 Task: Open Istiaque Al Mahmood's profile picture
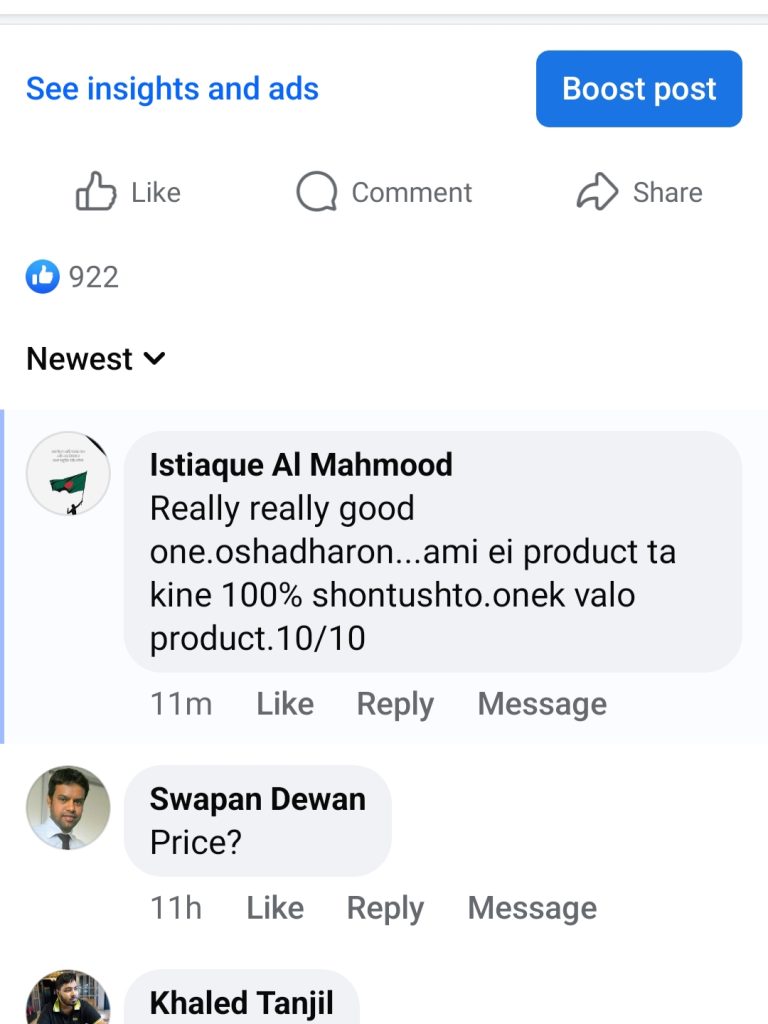pos(68,474)
